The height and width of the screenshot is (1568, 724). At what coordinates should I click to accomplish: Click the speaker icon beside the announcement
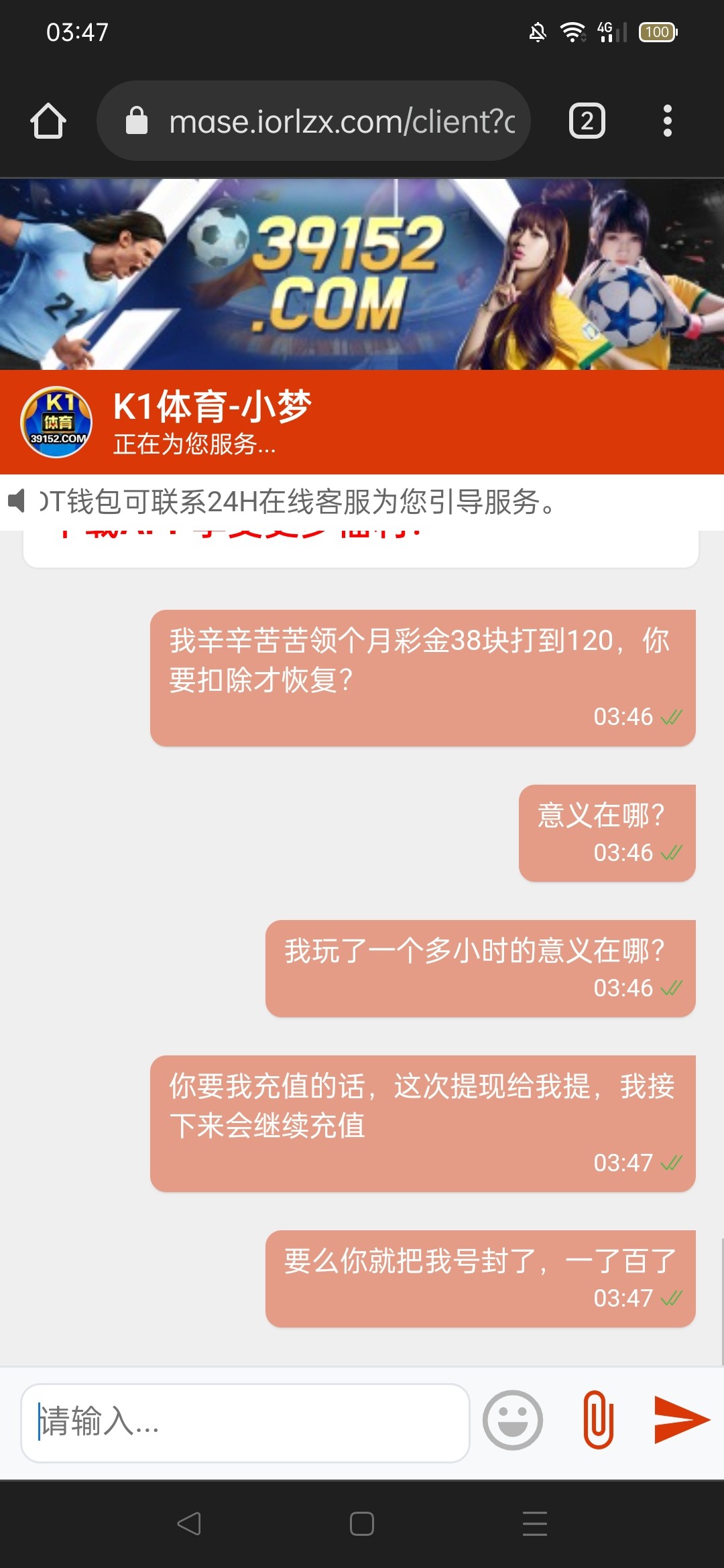click(x=17, y=501)
